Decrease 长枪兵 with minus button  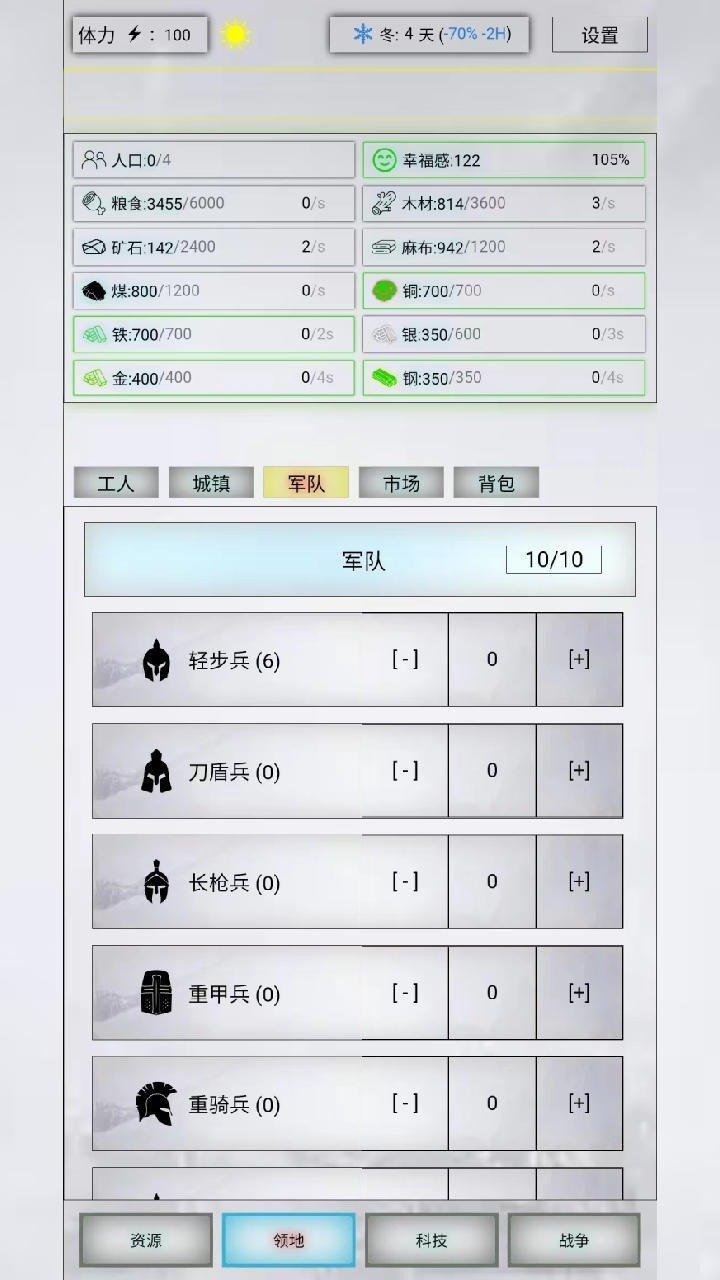[x=405, y=881]
